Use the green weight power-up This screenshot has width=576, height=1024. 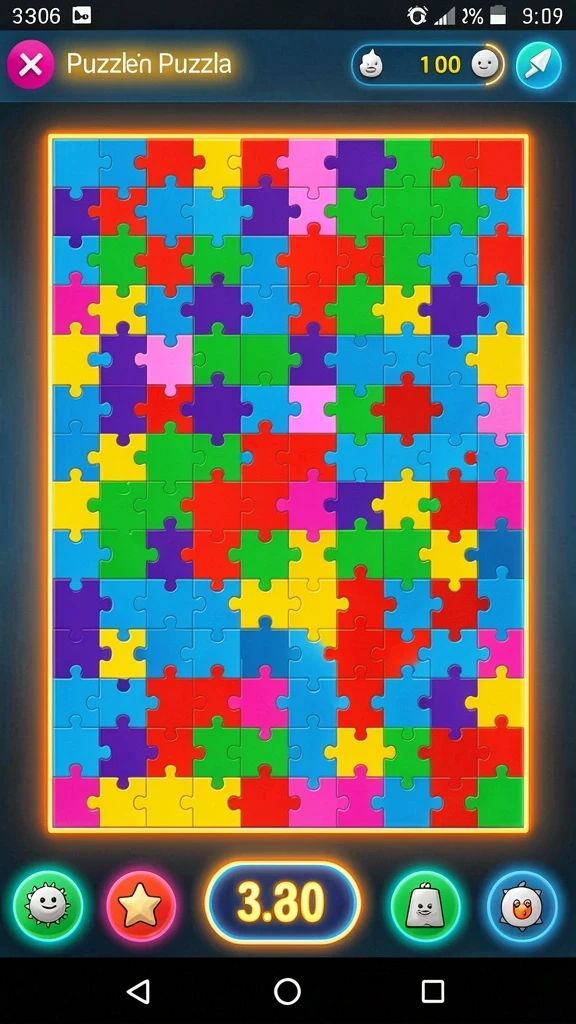425,906
